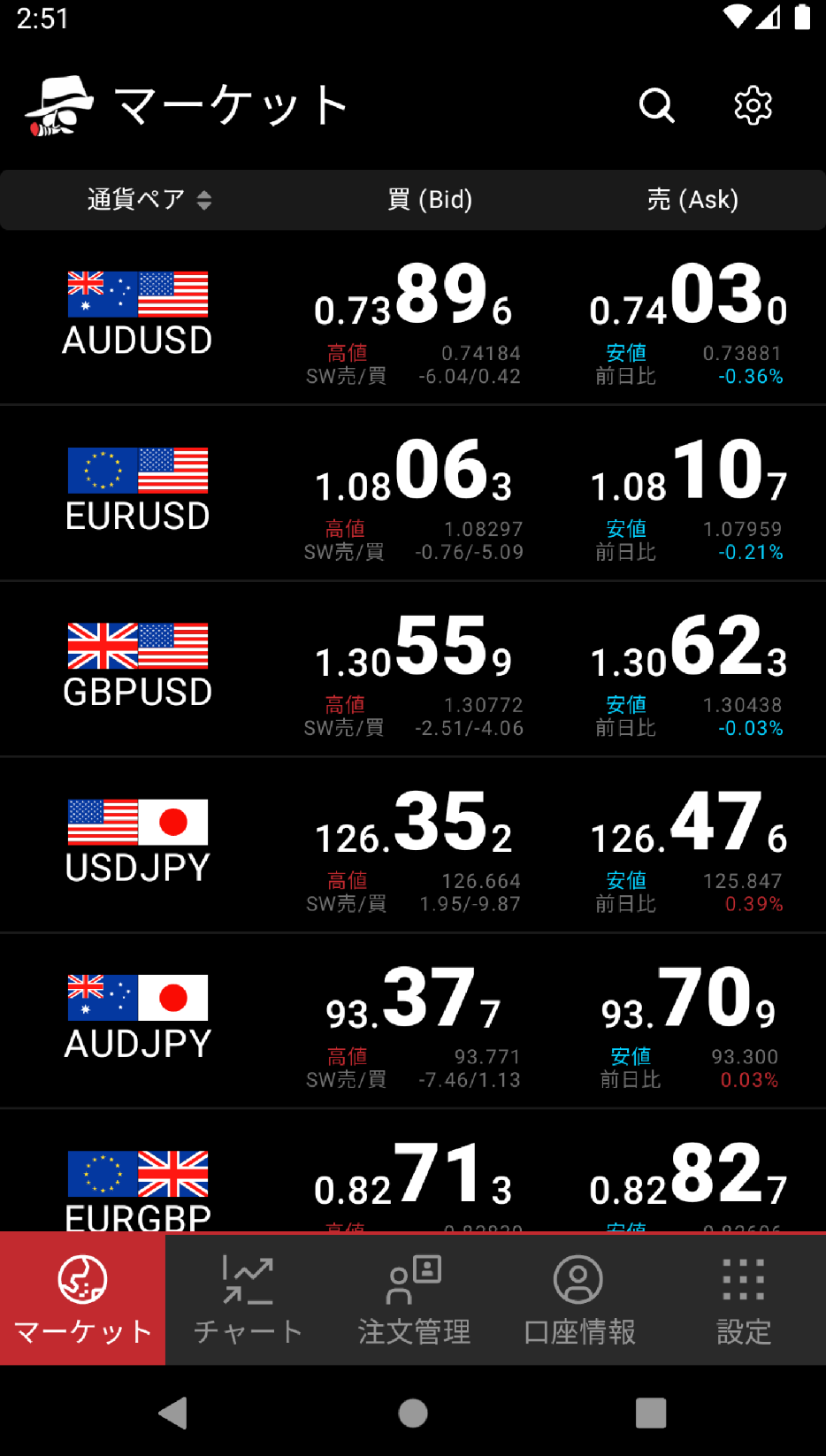
Task: Select the マーケット tab
Action: (x=82, y=1299)
